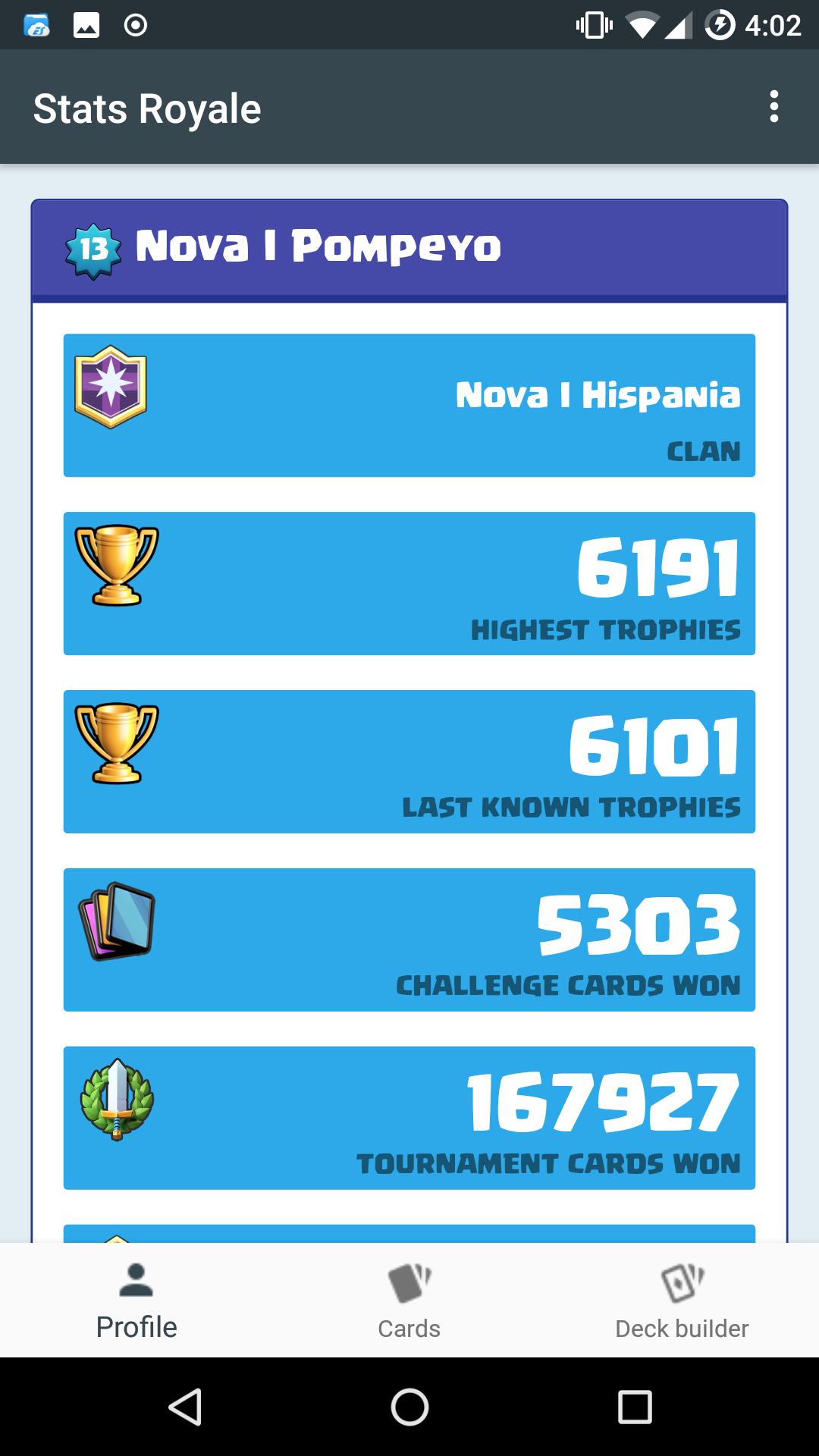
Task: Return to the home screen
Action: (409, 1407)
